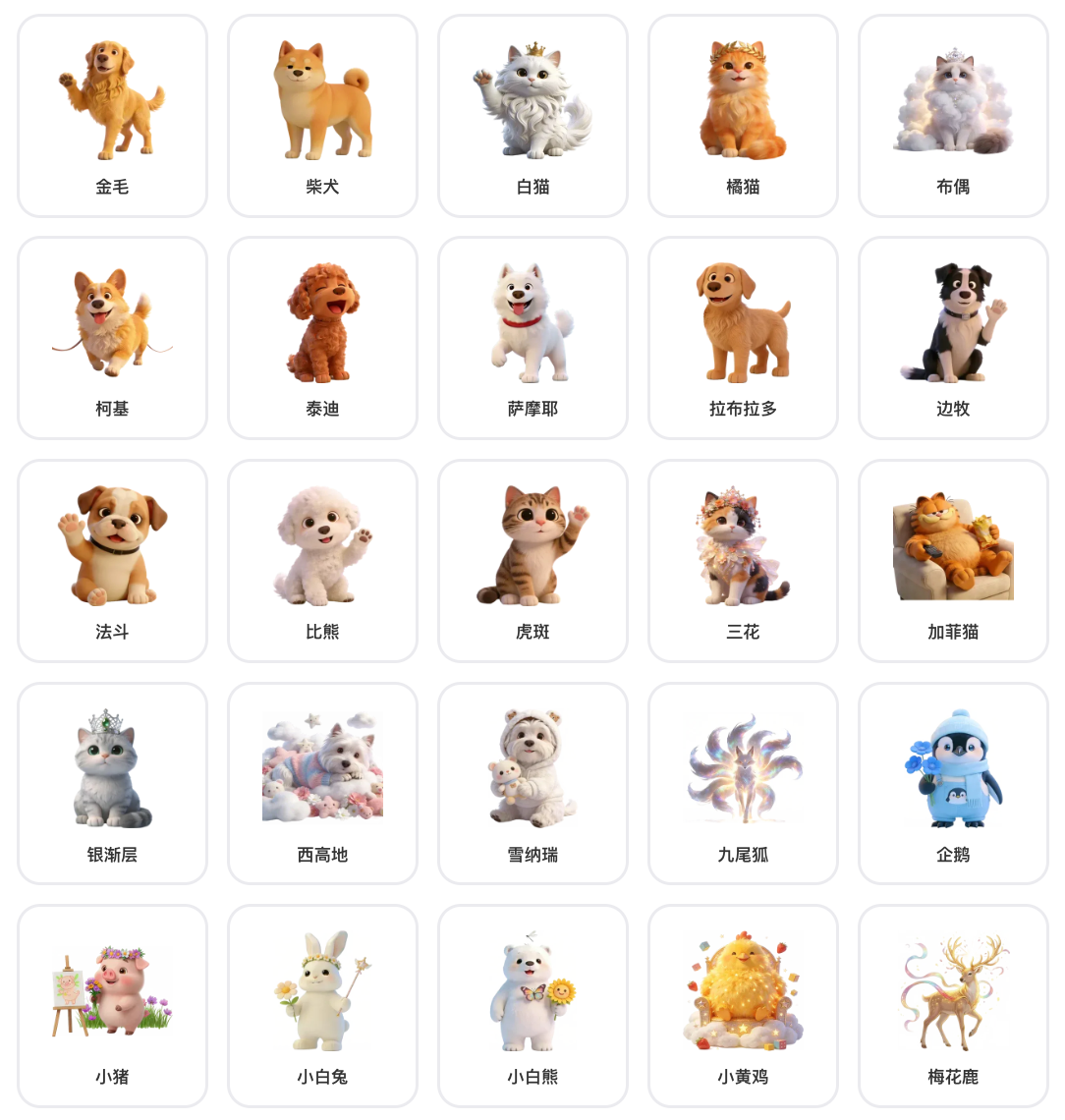Select the 柯基 corgi card
Viewport: 1065px width, 1120px height.
[112, 338]
